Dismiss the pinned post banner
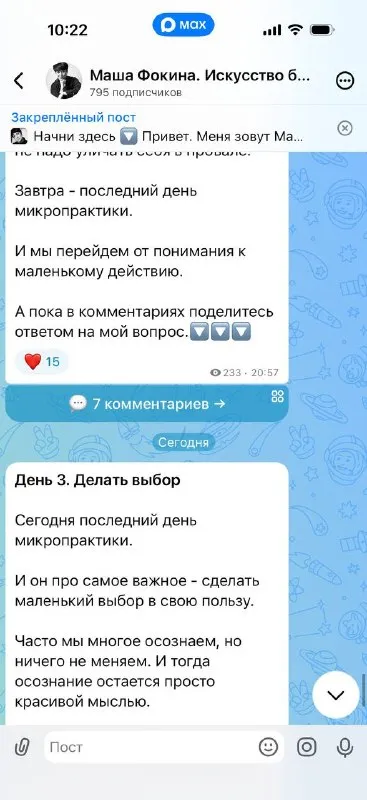 pos(346,128)
